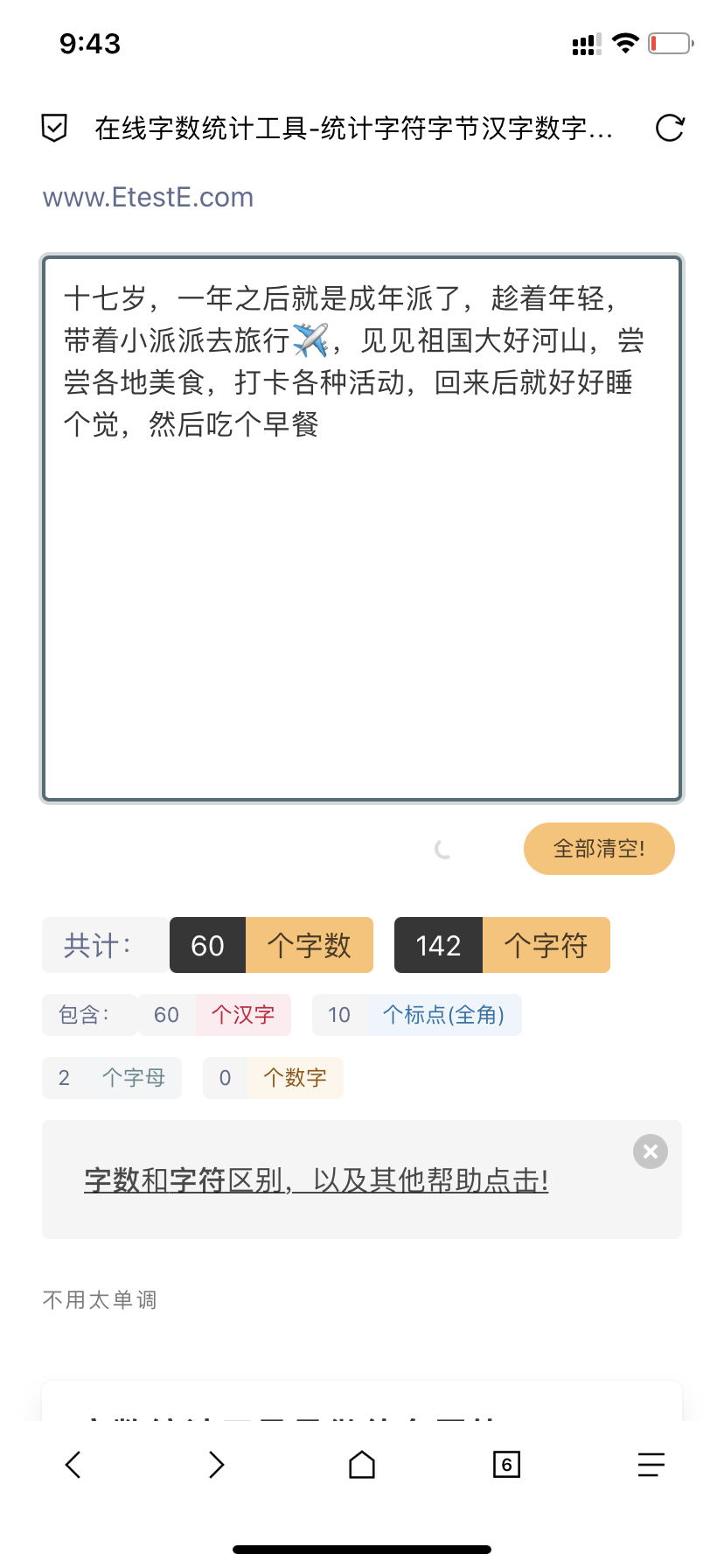This screenshot has height=1568, width=724.
Task: Tap the shield security icon
Action: click(x=54, y=129)
